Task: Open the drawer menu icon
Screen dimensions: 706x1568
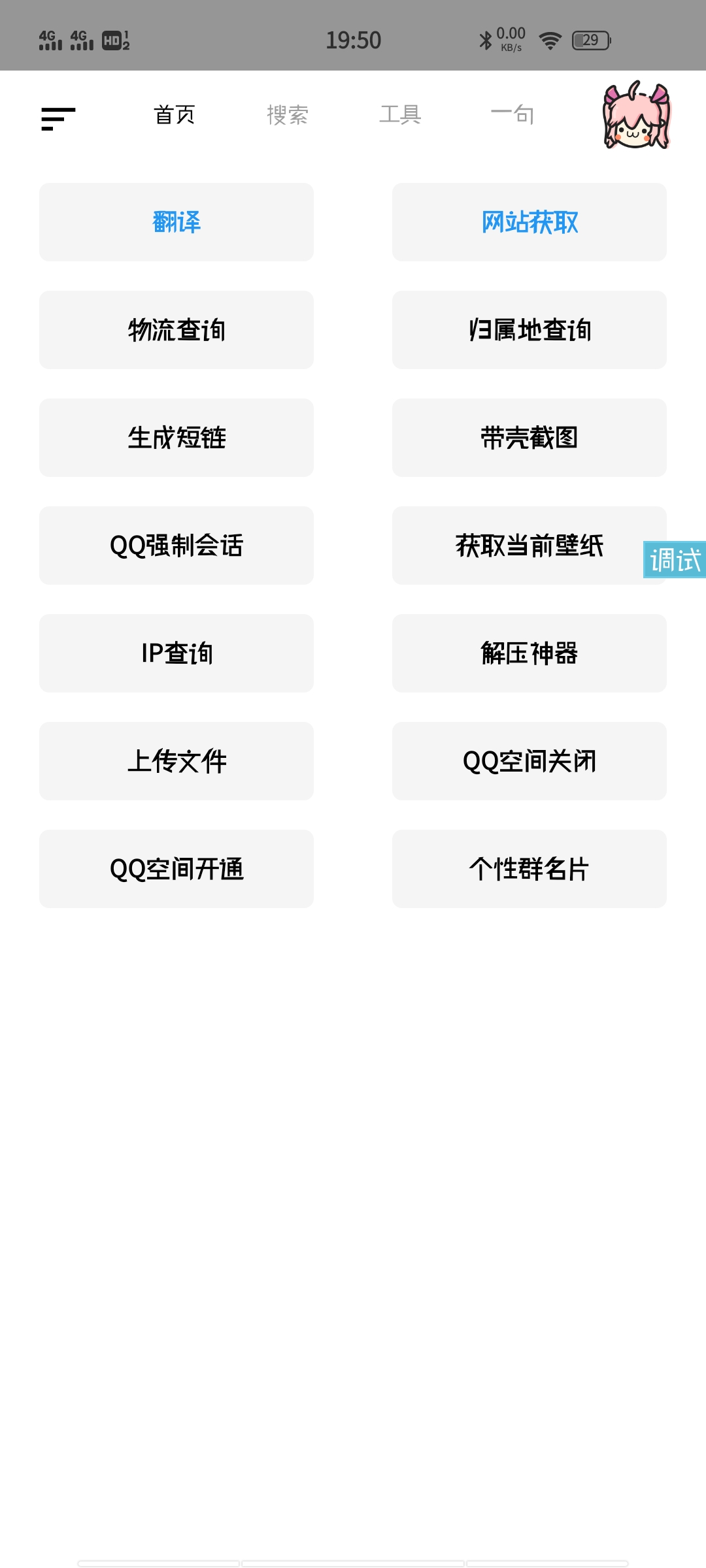Action: [58, 118]
